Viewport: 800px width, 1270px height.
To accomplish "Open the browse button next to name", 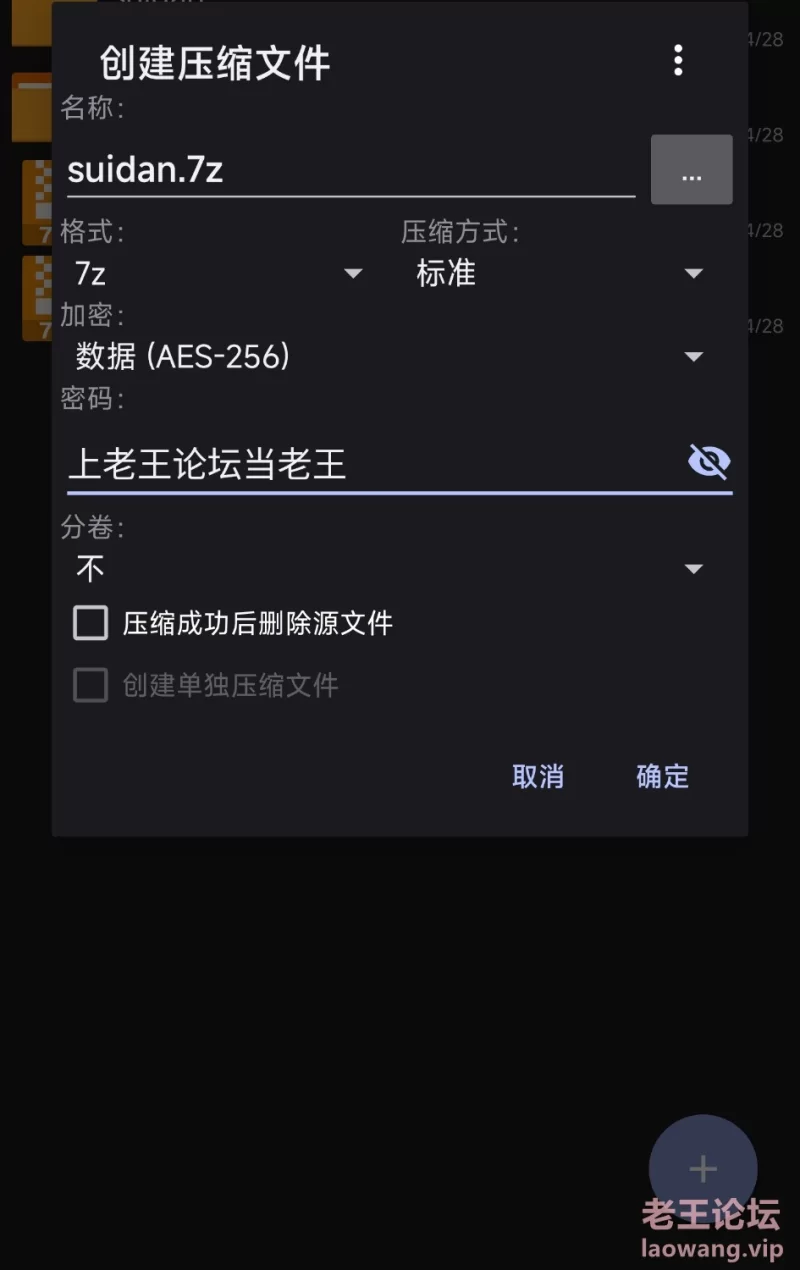I will pos(691,170).
